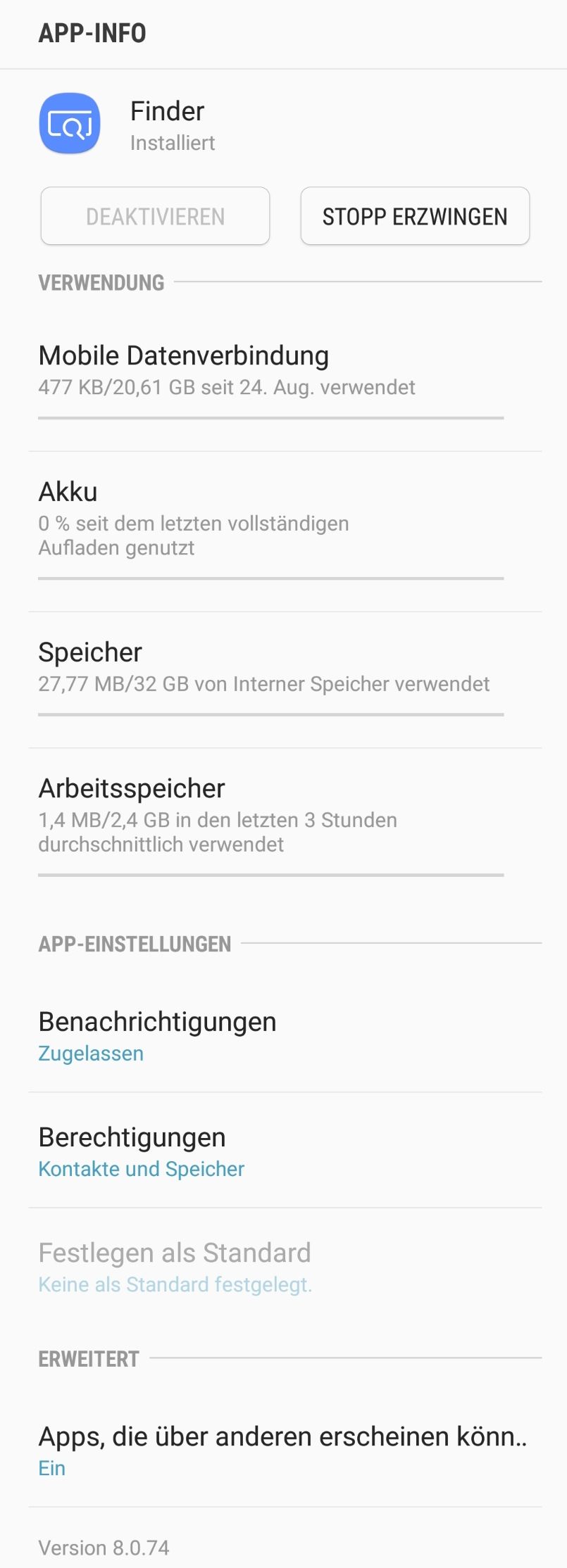View Akku usage for Finder
The height and width of the screenshot is (1568, 567).
click(x=271, y=519)
